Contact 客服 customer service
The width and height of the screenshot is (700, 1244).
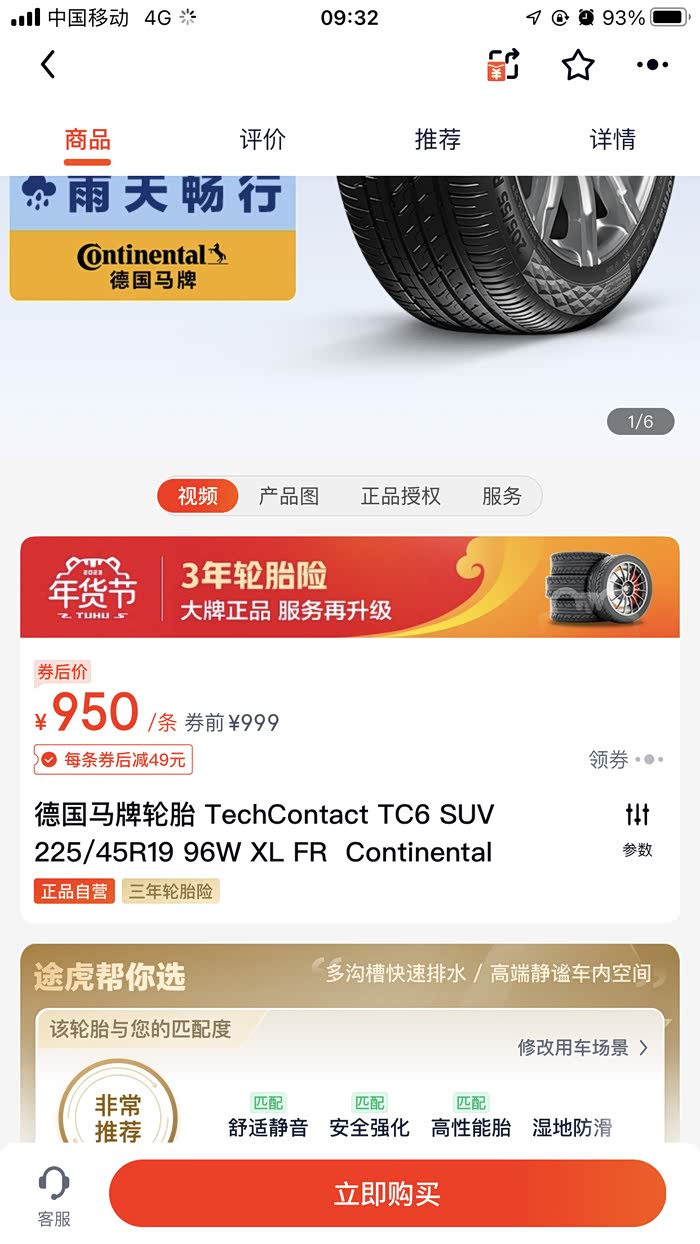[x=54, y=1197]
